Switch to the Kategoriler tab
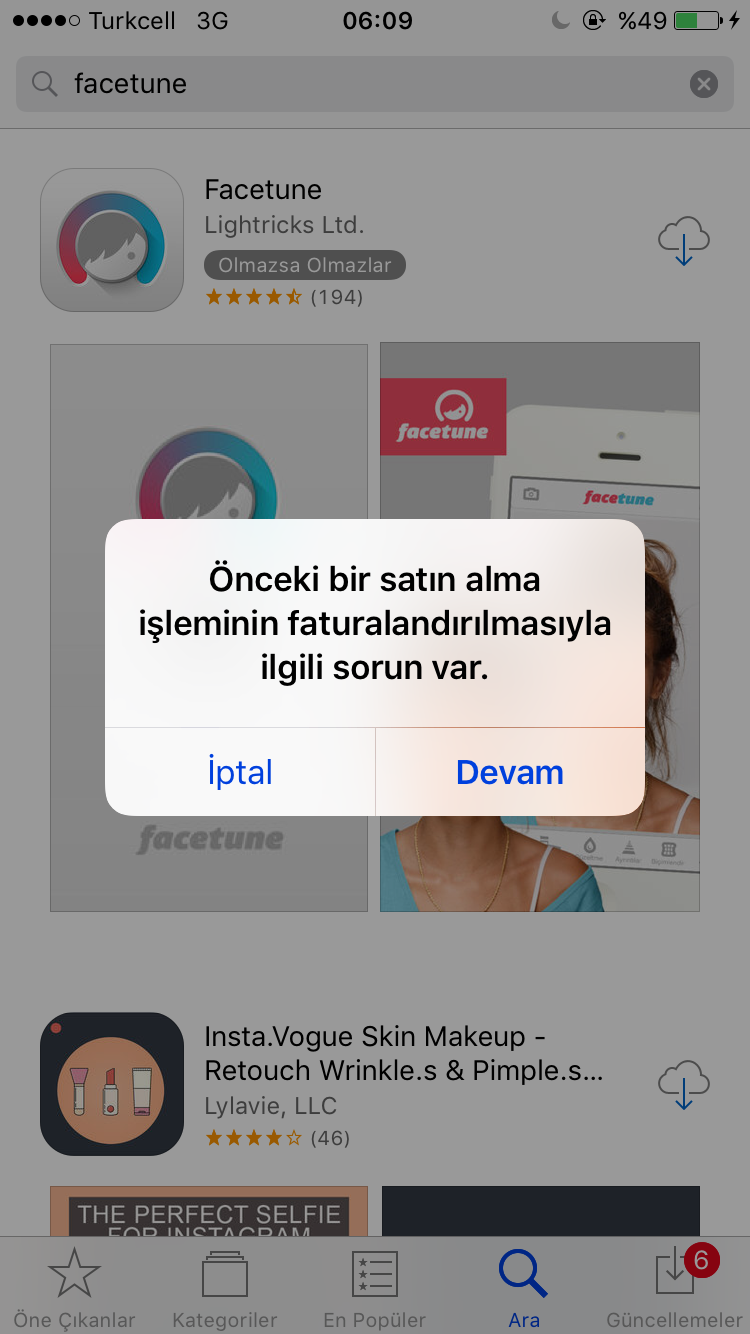Viewport: 750px width, 1334px height. point(225,1286)
